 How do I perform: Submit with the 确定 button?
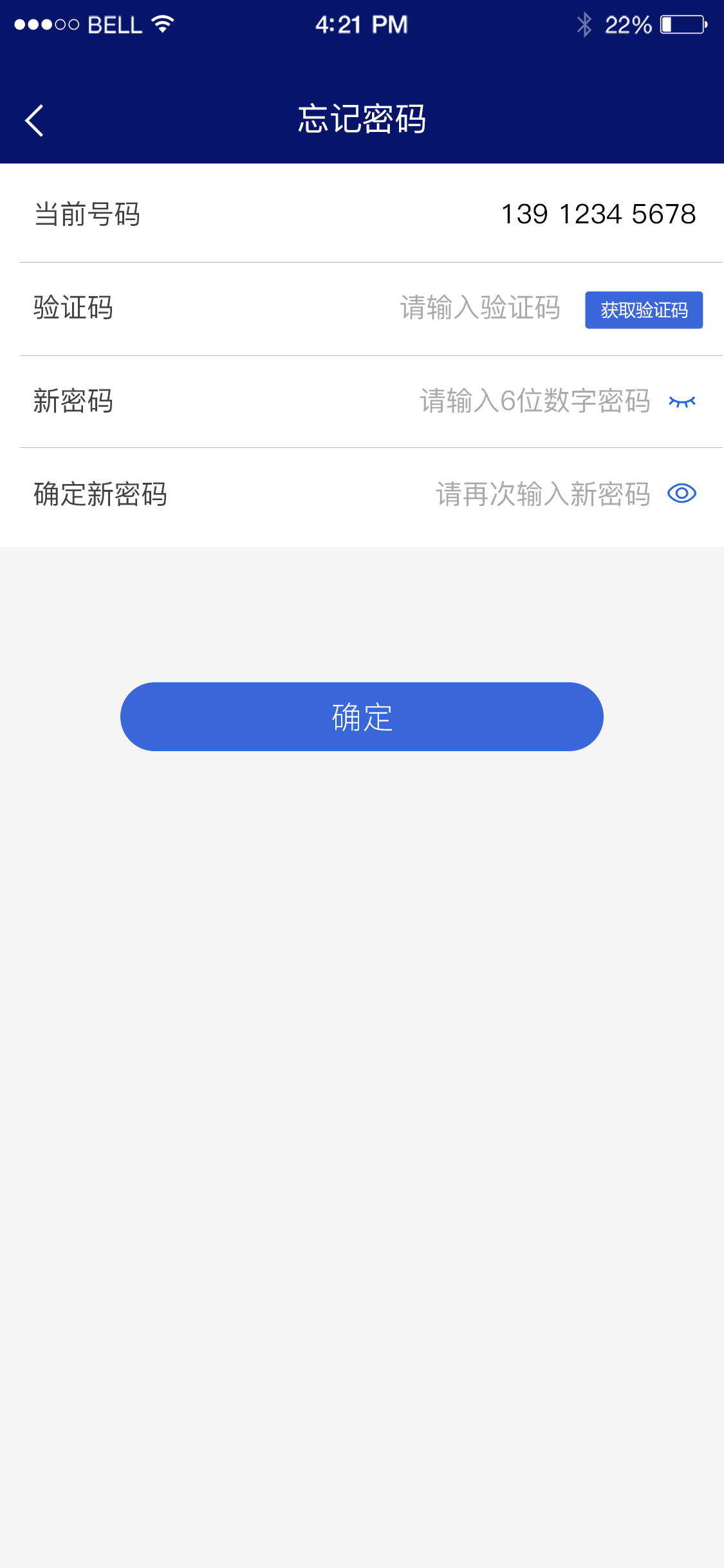(362, 716)
